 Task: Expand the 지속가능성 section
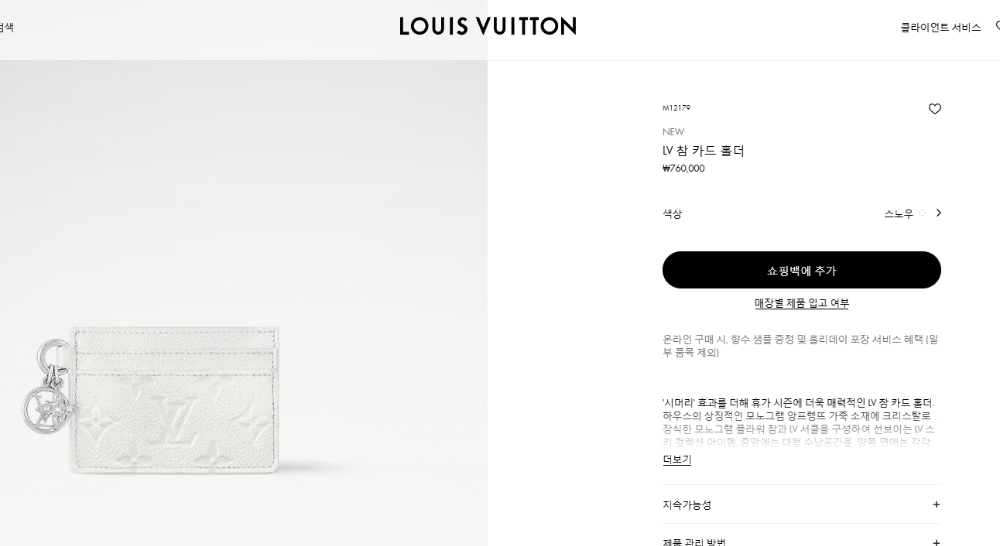tap(801, 505)
